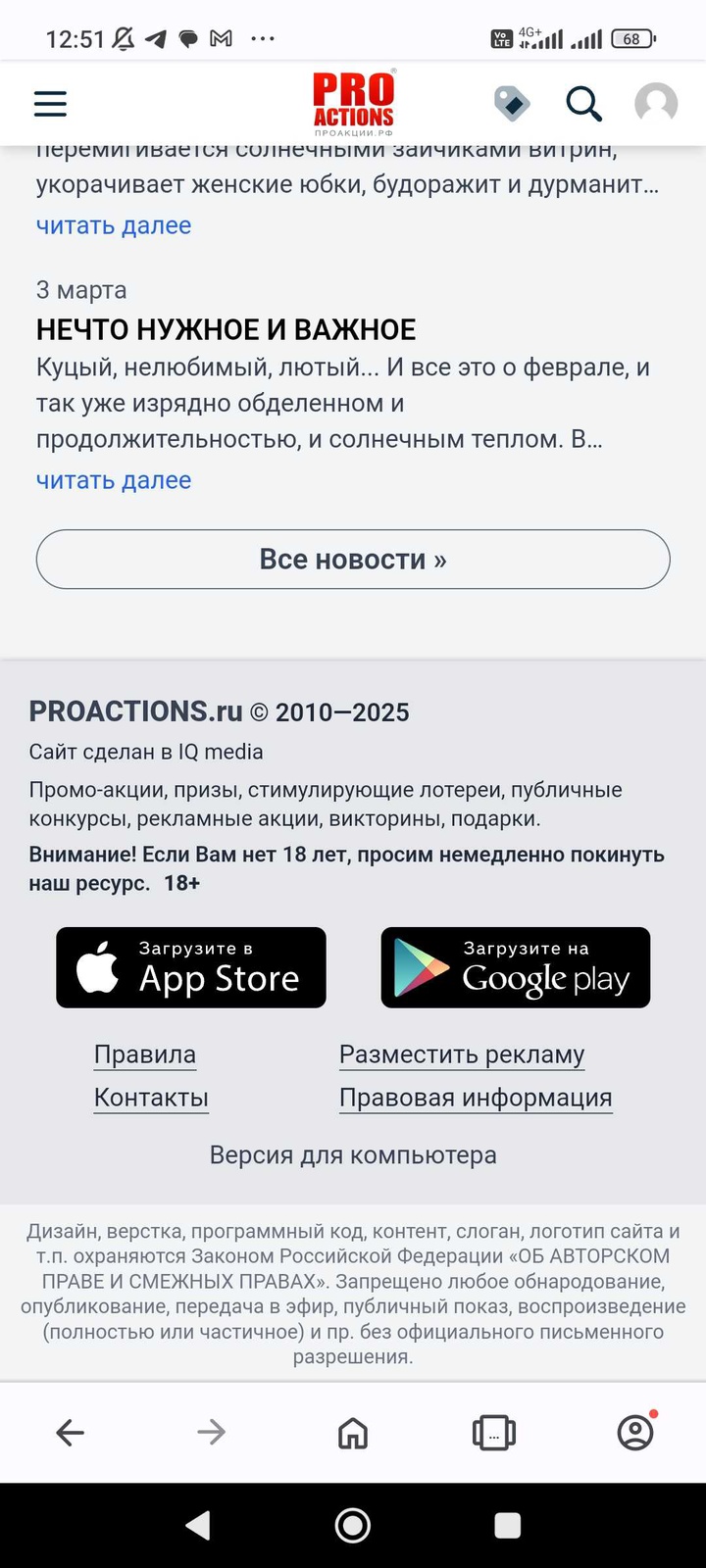Viewport: 706px width, 1568px height.
Task: Tap the system recent apps button
Action: point(507,1525)
